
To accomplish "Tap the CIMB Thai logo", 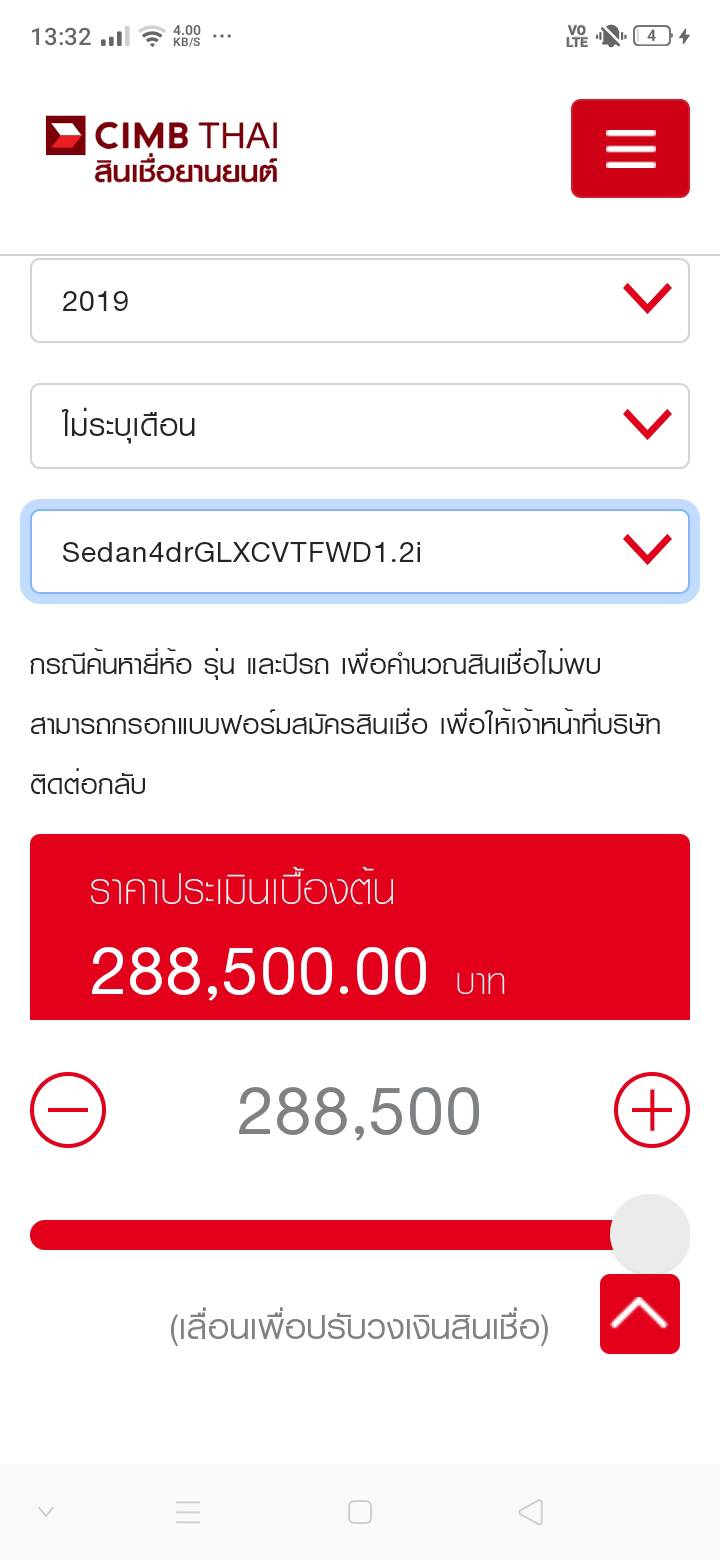I will pos(162,148).
